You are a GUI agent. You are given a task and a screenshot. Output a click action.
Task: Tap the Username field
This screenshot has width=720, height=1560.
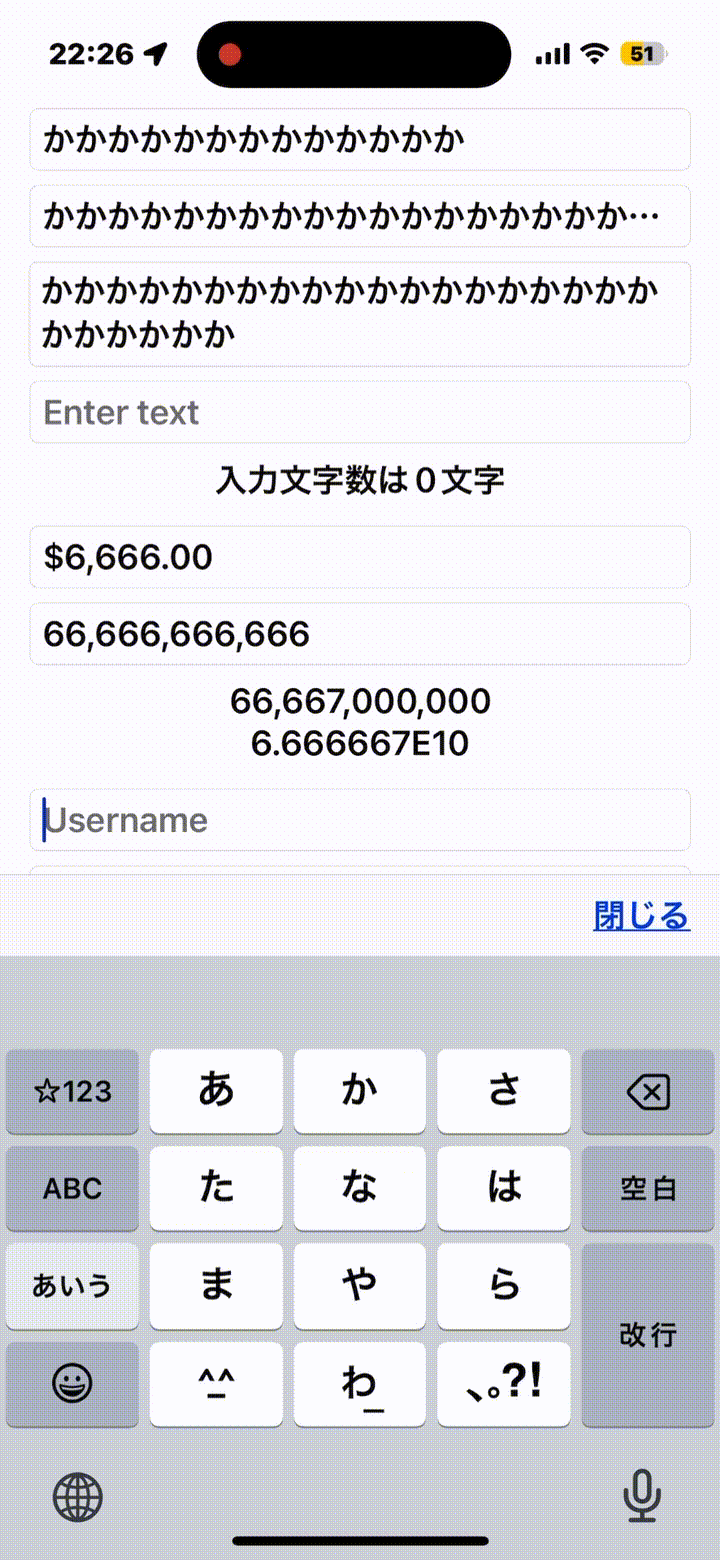(360, 820)
